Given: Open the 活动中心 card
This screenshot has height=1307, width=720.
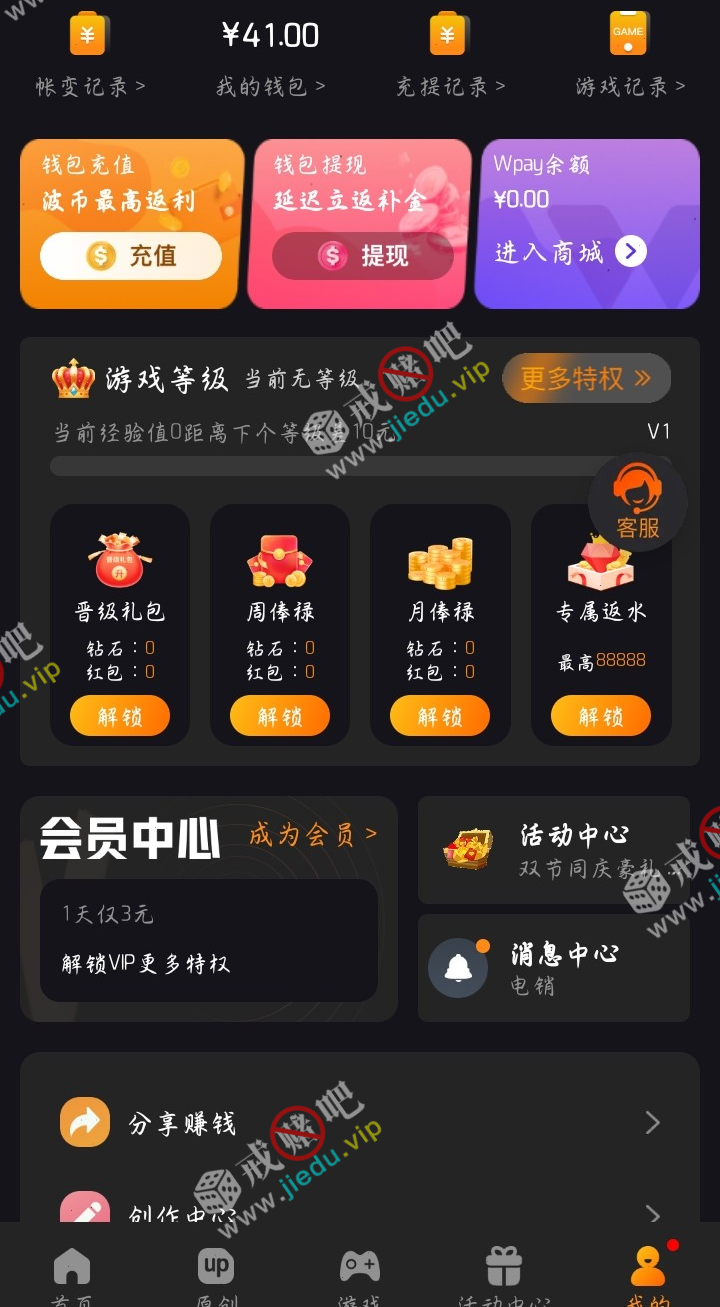Looking at the screenshot, I should pos(553,850).
